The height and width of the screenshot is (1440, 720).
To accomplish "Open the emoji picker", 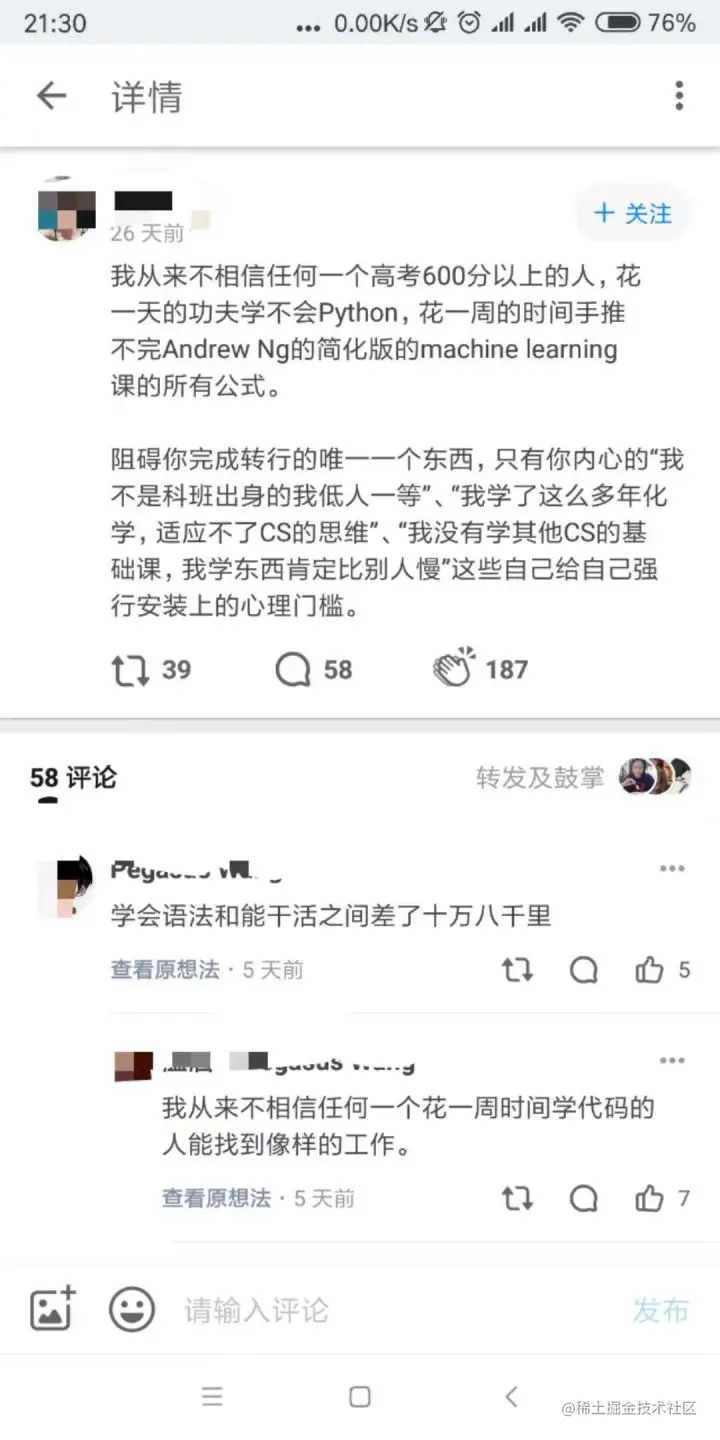I will (x=131, y=1309).
